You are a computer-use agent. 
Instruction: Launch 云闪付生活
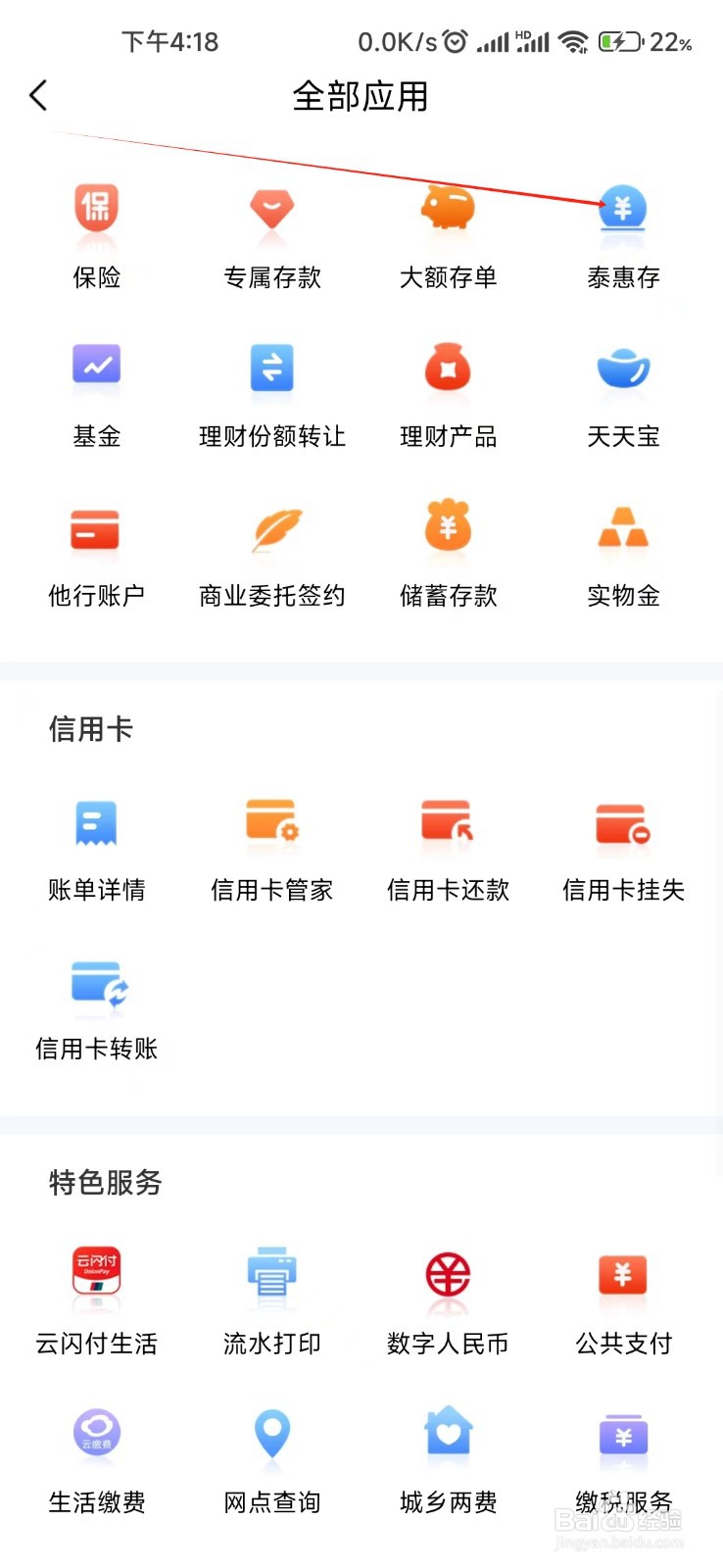pyautogui.click(x=96, y=1303)
